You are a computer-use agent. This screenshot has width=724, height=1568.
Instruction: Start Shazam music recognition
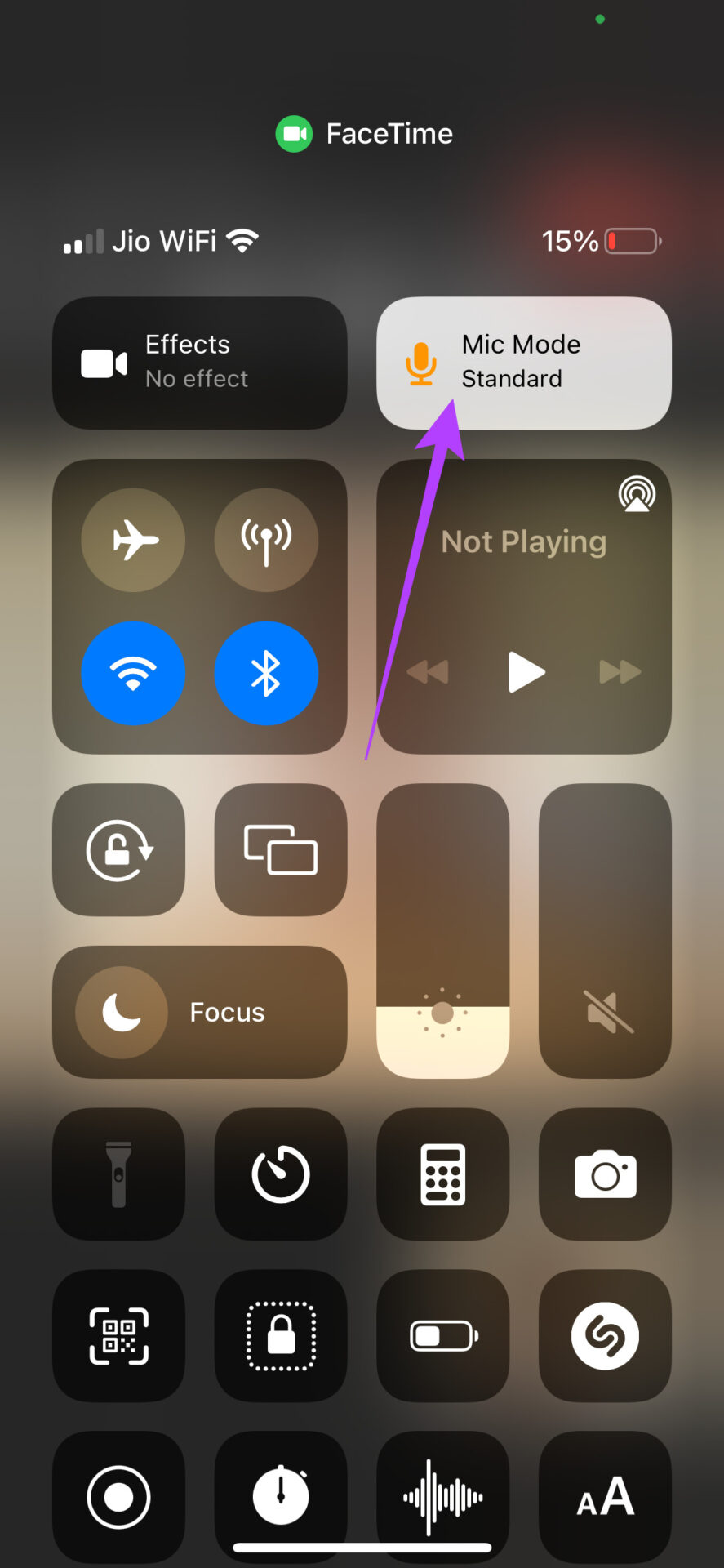pyautogui.click(x=605, y=1336)
